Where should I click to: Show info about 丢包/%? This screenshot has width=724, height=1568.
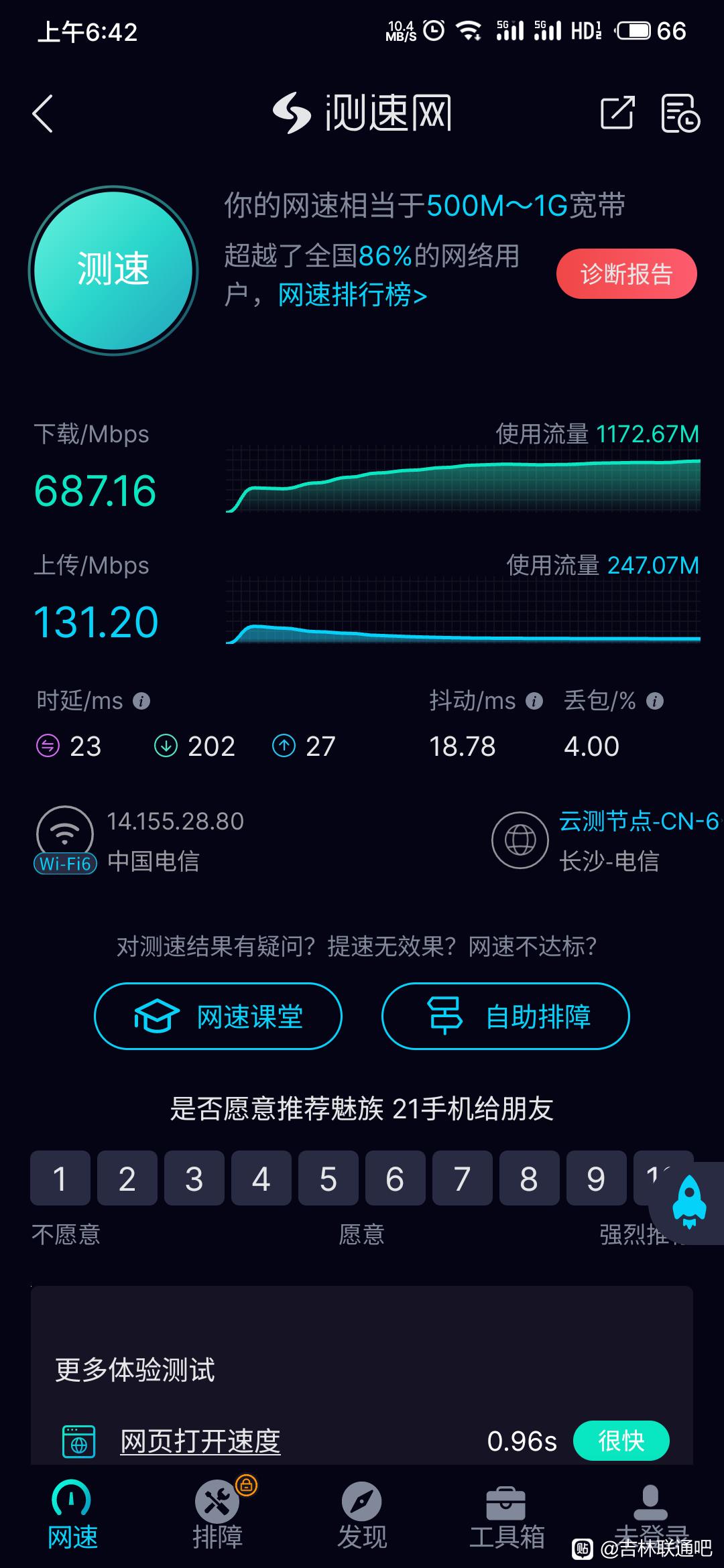(x=655, y=702)
